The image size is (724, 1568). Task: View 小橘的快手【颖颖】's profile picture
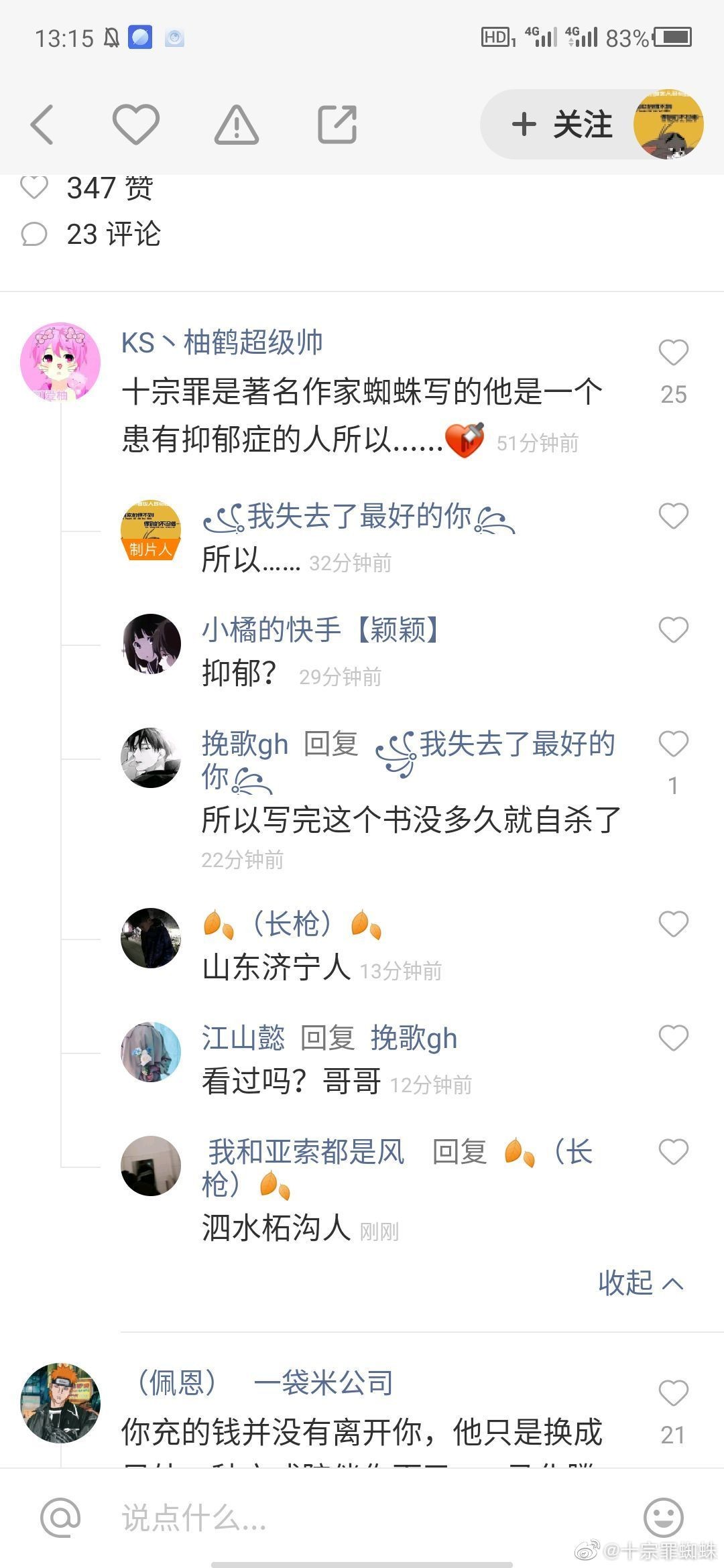click(151, 643)
